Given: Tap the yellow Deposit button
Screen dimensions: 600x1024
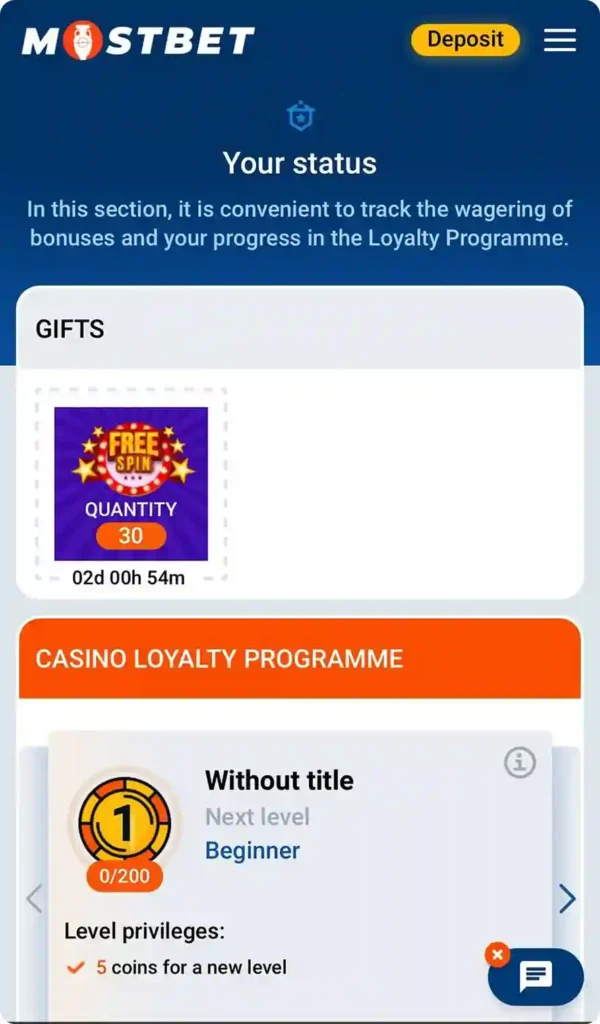Looking at the screenshot, I should tap(465, 40).
